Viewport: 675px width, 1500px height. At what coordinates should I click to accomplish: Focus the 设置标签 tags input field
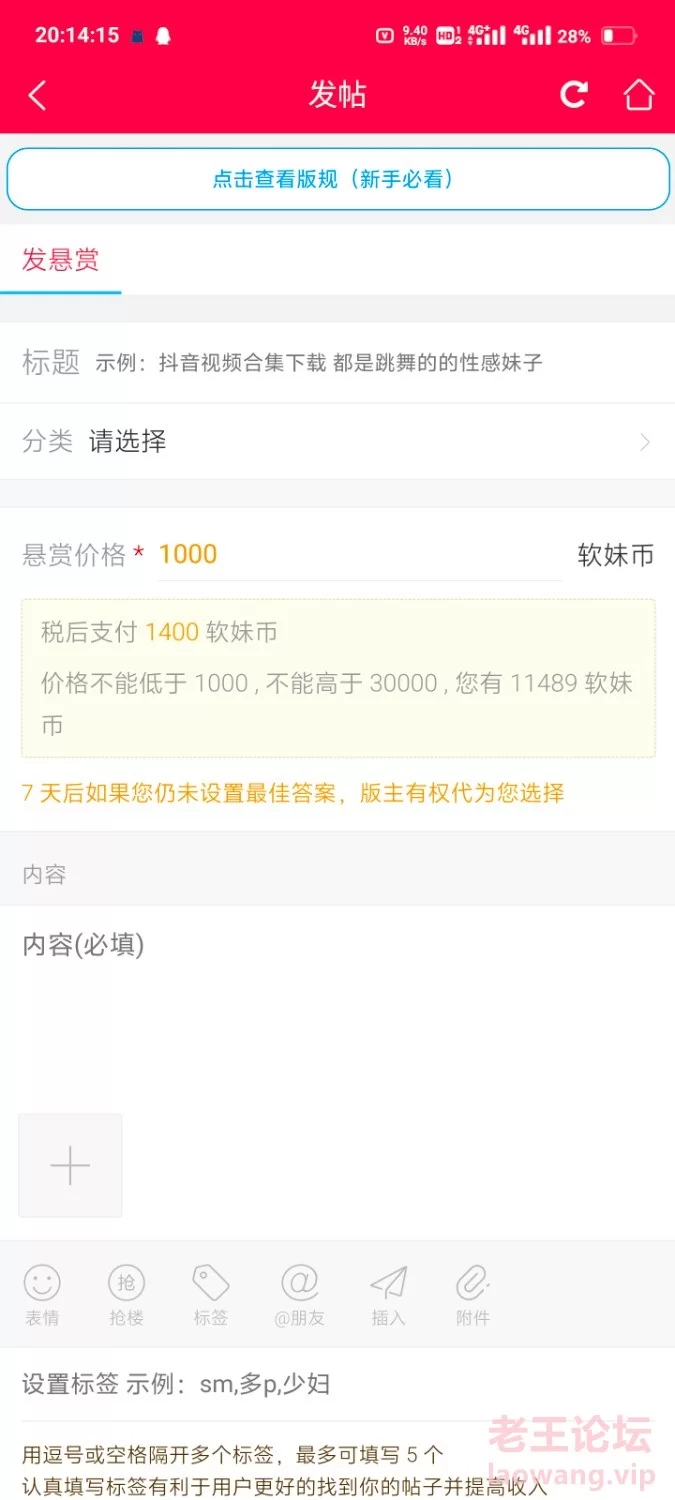(x=338, y=1385)
